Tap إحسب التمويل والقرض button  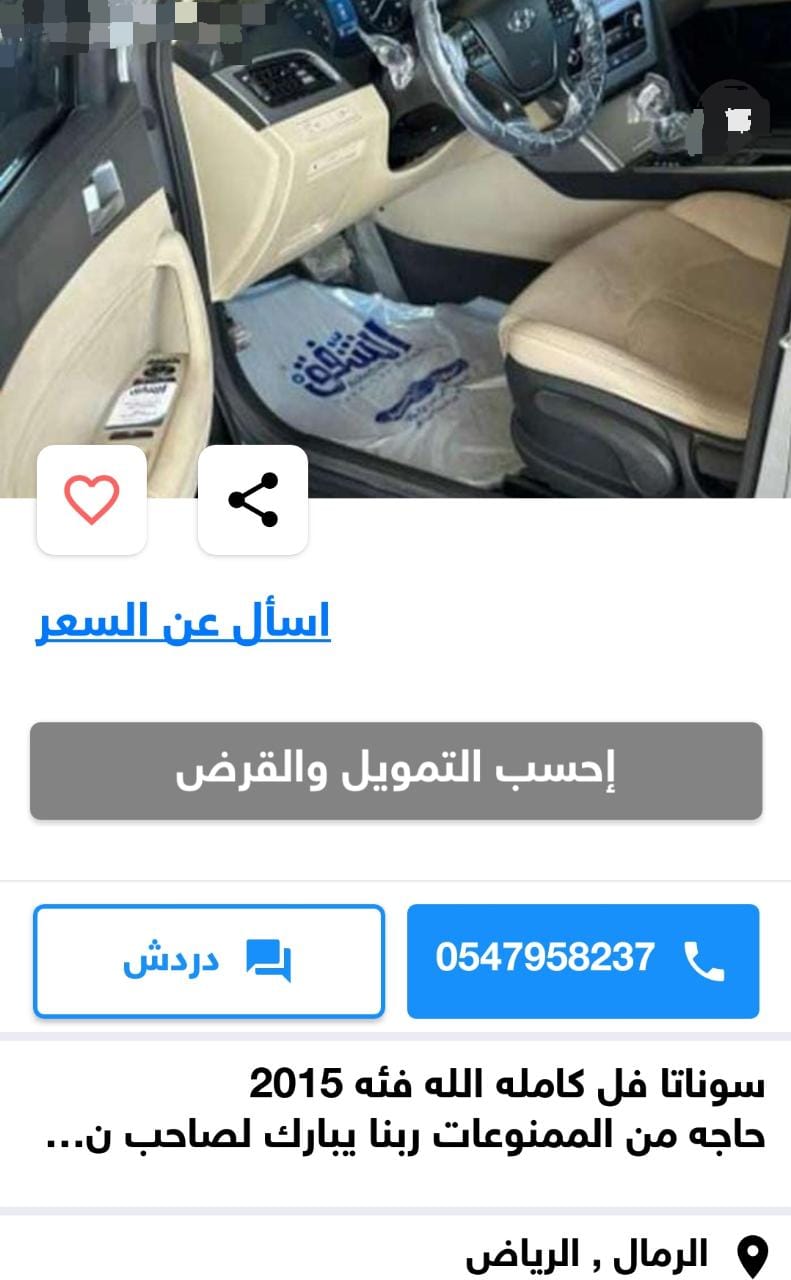[396, 771]
